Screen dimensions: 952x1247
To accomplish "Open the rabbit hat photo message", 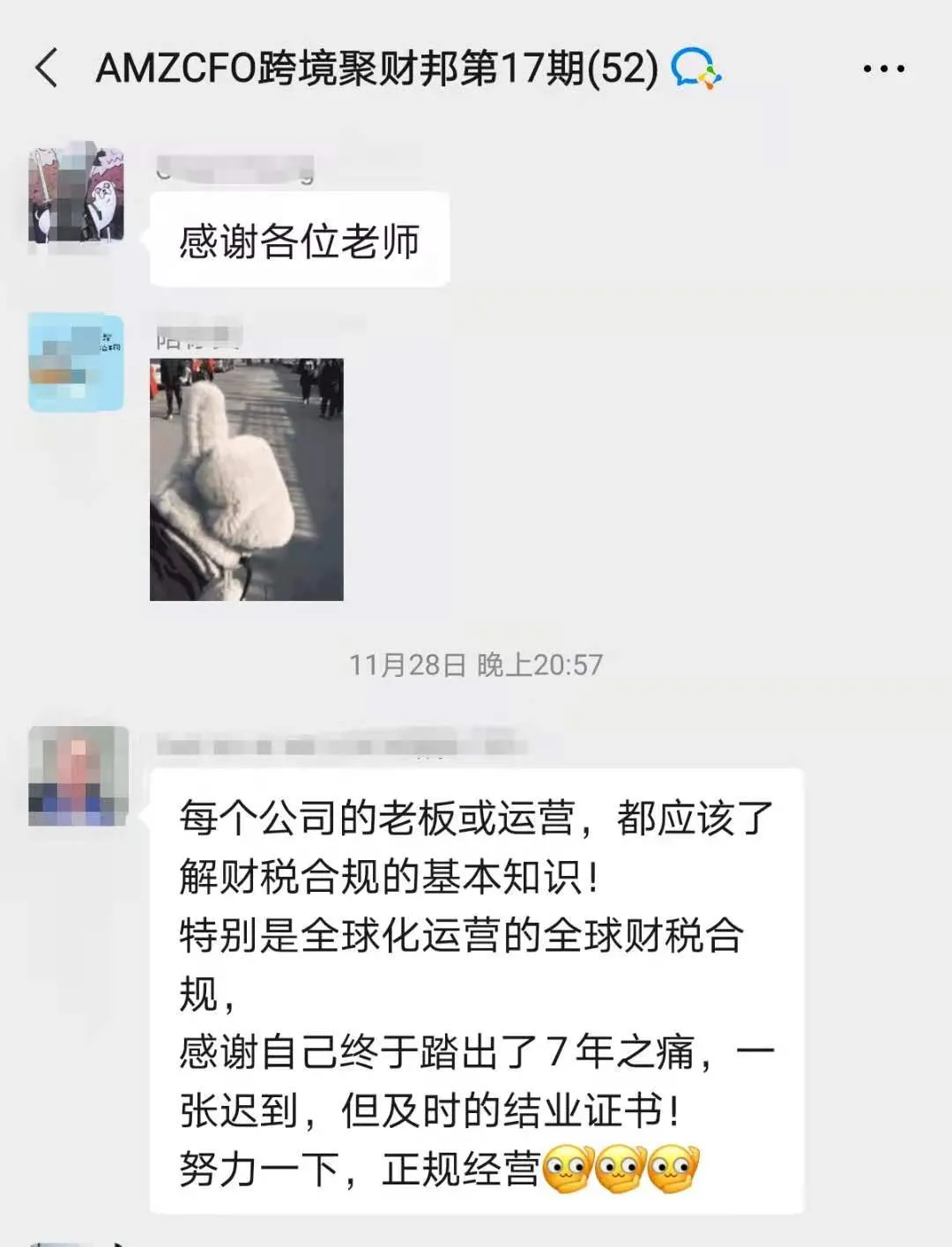I will (x=247, y=479).
